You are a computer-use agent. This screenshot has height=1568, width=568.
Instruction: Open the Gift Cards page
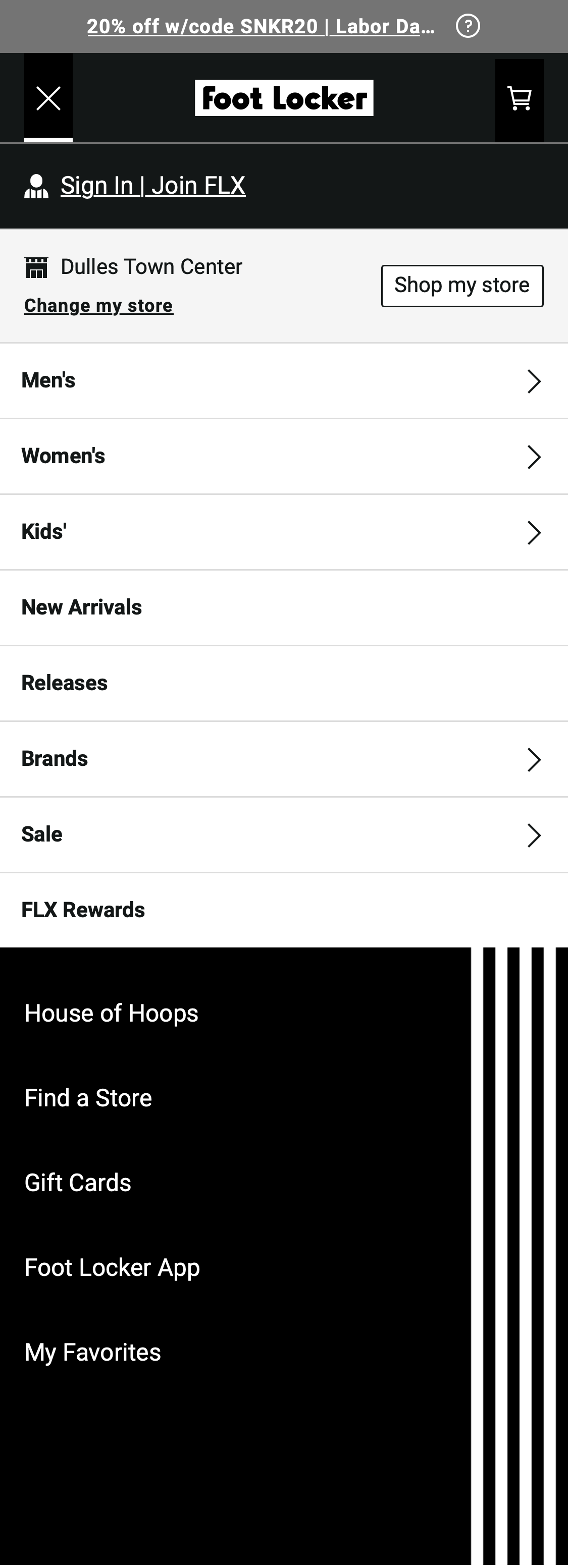[x=77, y=1182]
